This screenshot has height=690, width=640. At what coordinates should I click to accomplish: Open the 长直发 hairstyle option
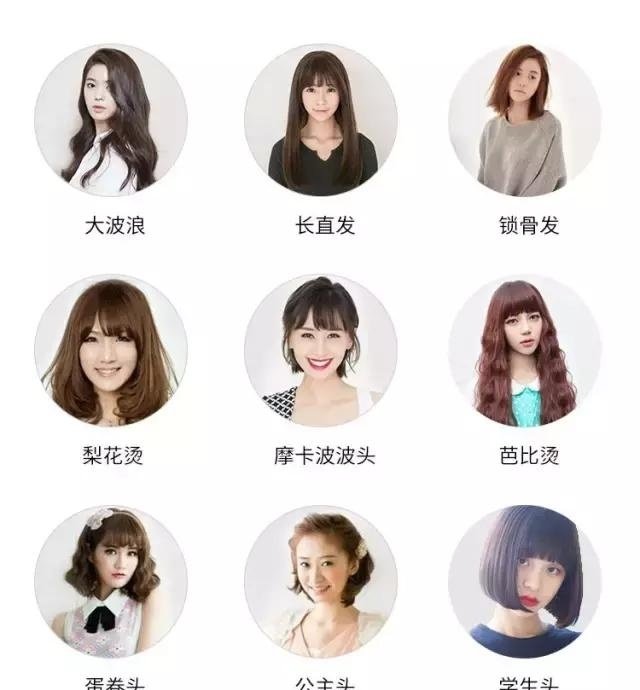click(321, 119)
